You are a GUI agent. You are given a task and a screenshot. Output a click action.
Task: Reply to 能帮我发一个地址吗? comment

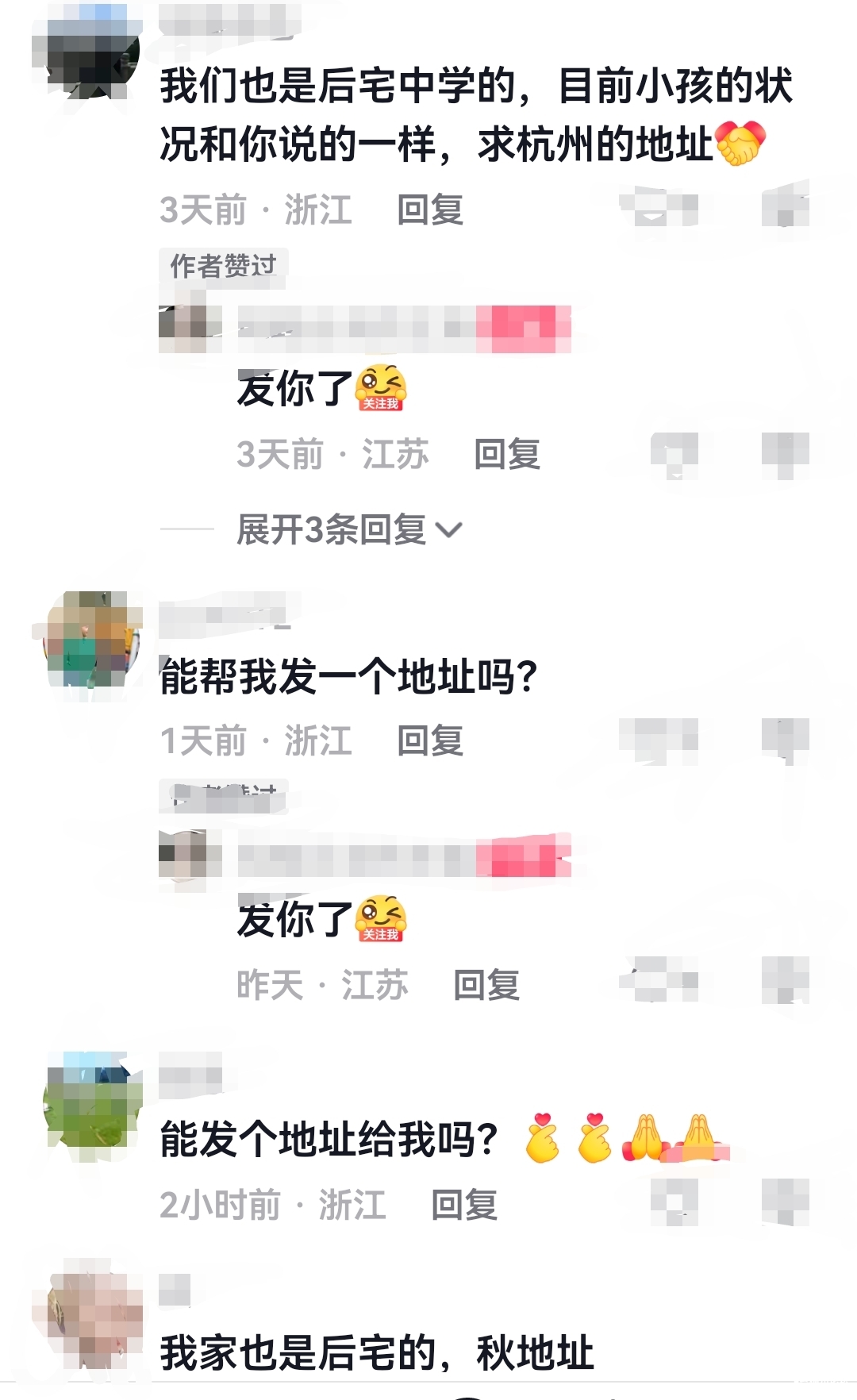429,741
